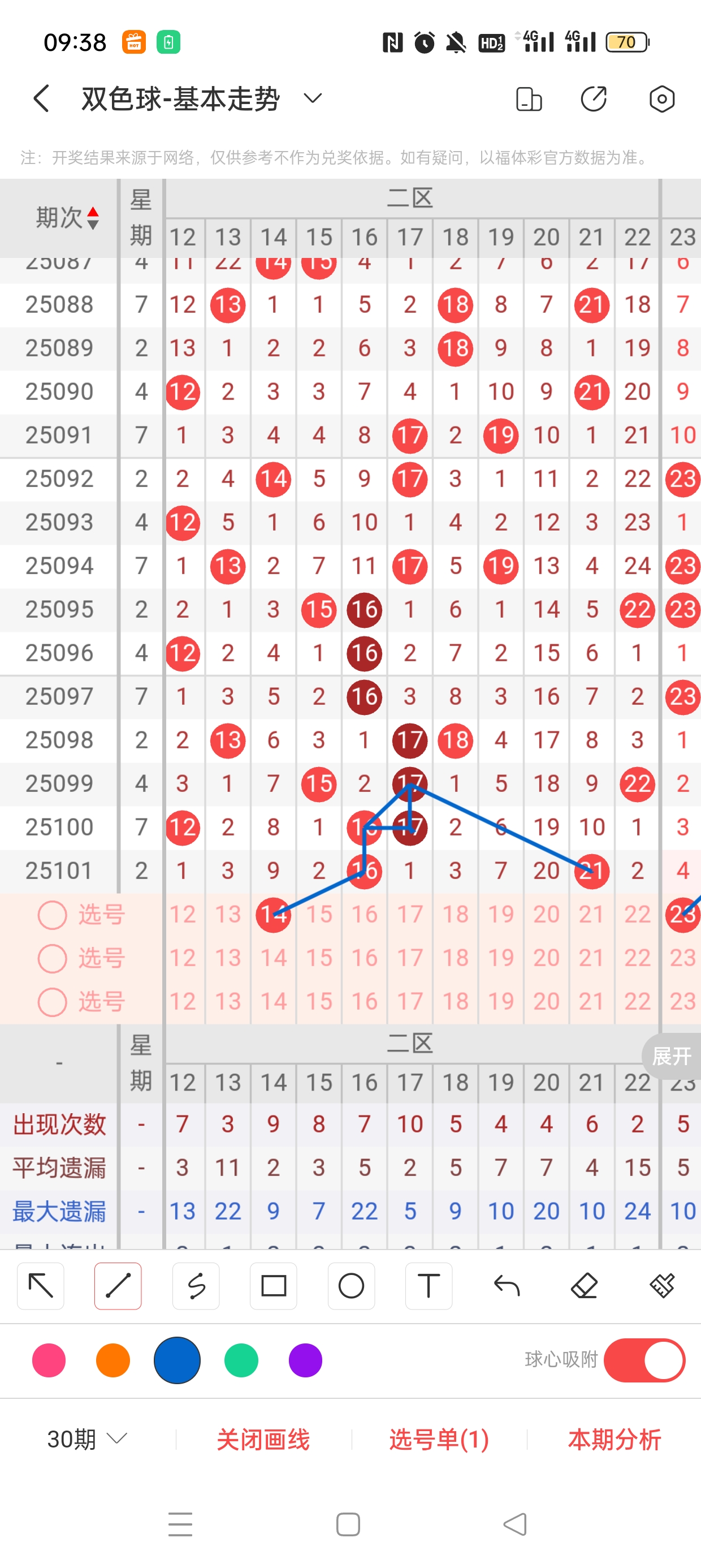The width and height of the screenshot is (701, 1568).
Task: Open the hexagon settings icon
Action: [x=661, y=98]
